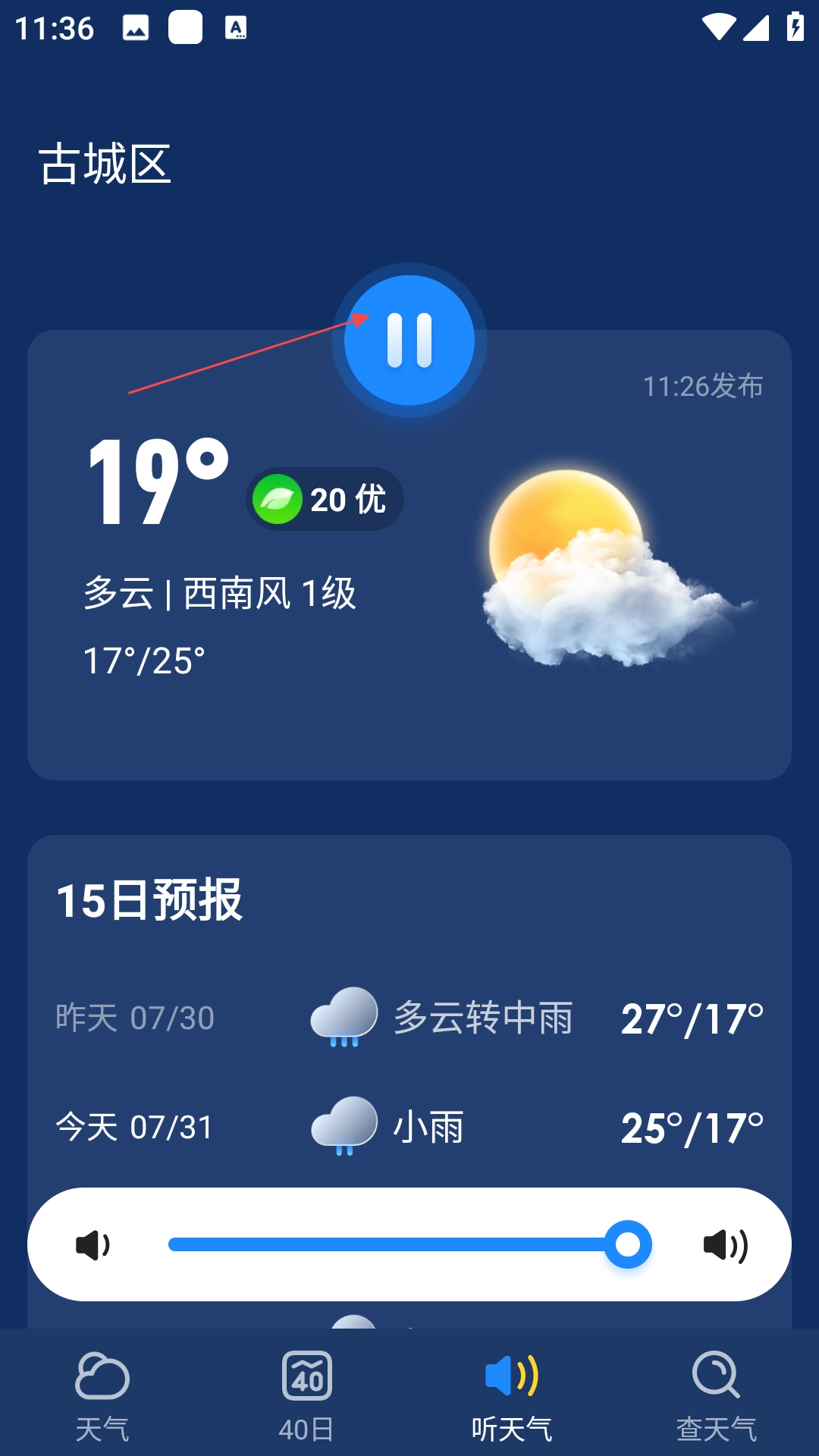Screen dimensions: 819x1456
Task: Set volume on the slider track
Action: [x=394, y=1244]
